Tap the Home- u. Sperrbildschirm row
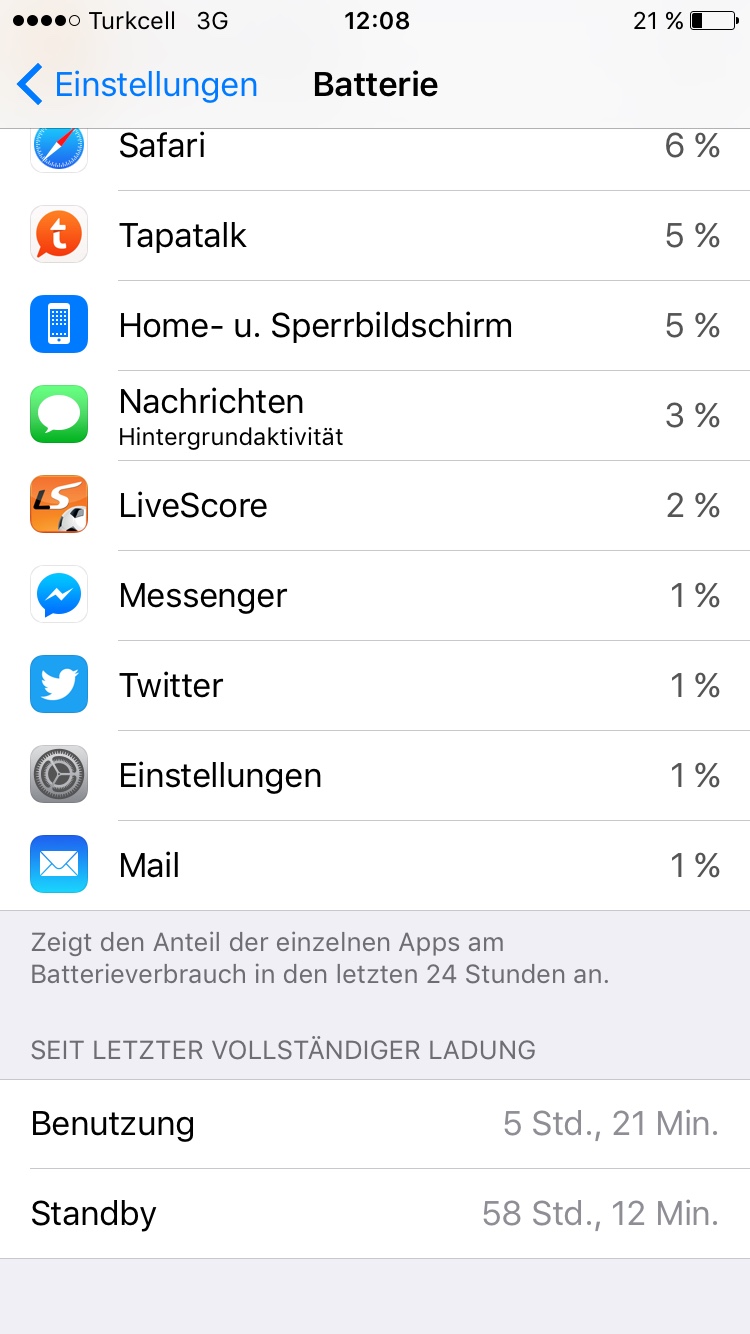Image resolution: width=750 pixels, height=1334 pixels. (x=375, y=326)
